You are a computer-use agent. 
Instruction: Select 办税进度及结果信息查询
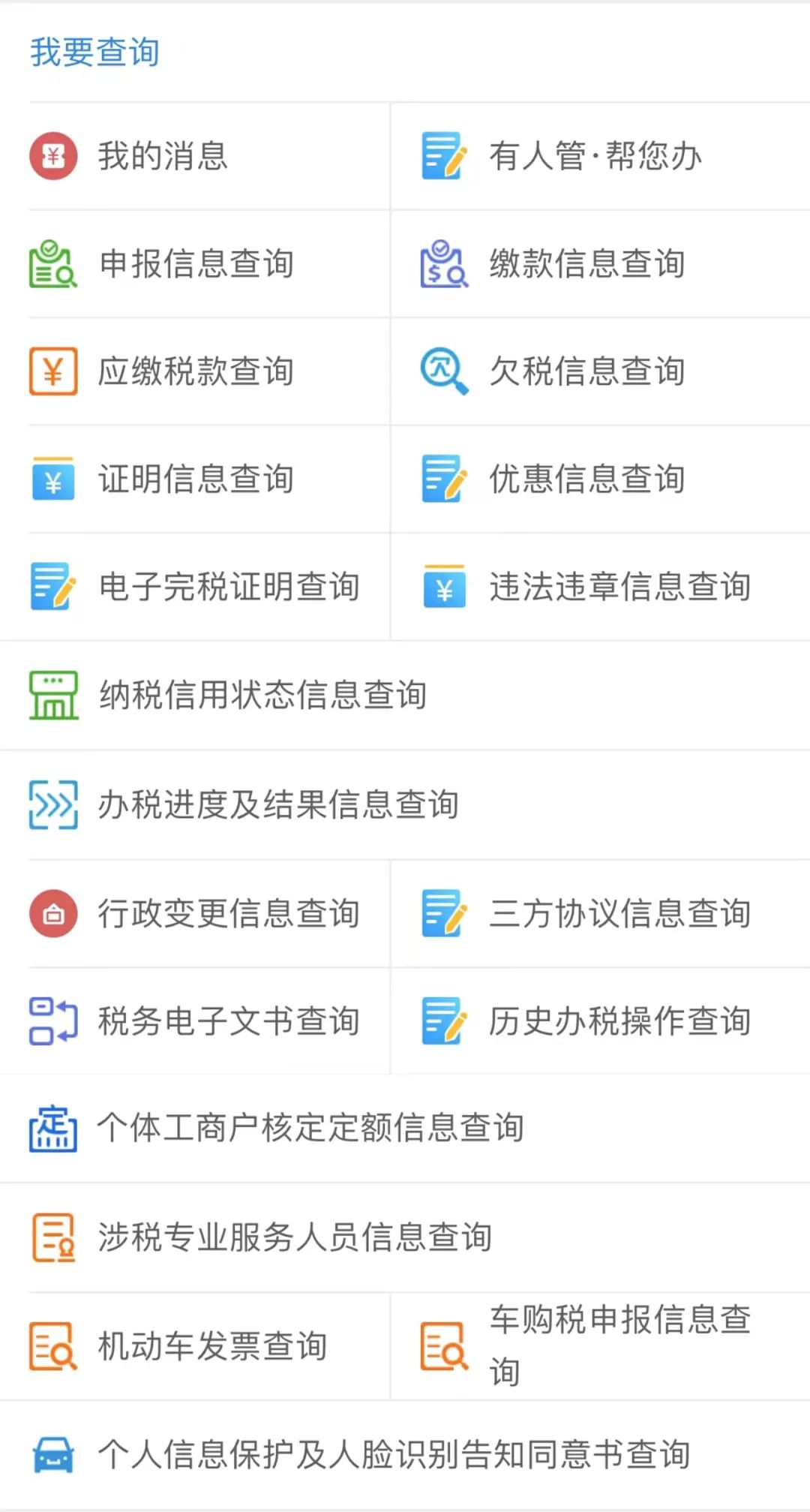[x=405, y=805]
